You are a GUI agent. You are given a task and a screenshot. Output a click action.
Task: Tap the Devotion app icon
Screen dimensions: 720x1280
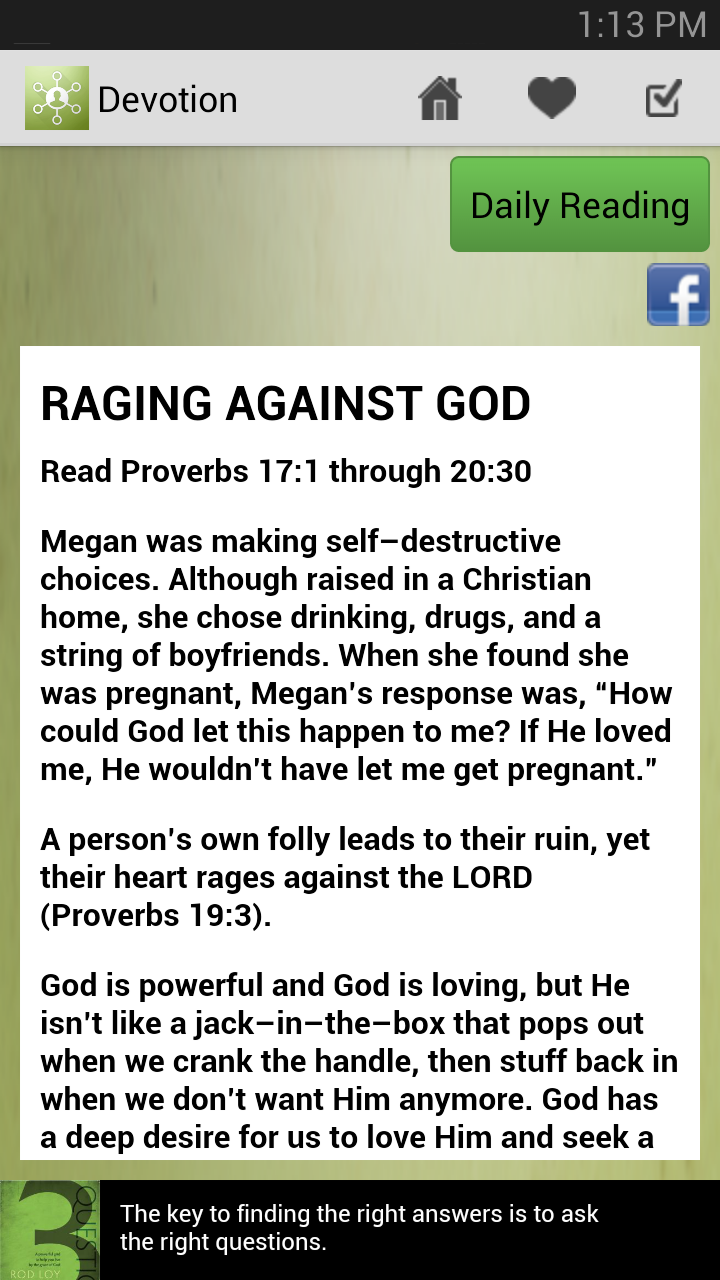[x=57, y=98]
